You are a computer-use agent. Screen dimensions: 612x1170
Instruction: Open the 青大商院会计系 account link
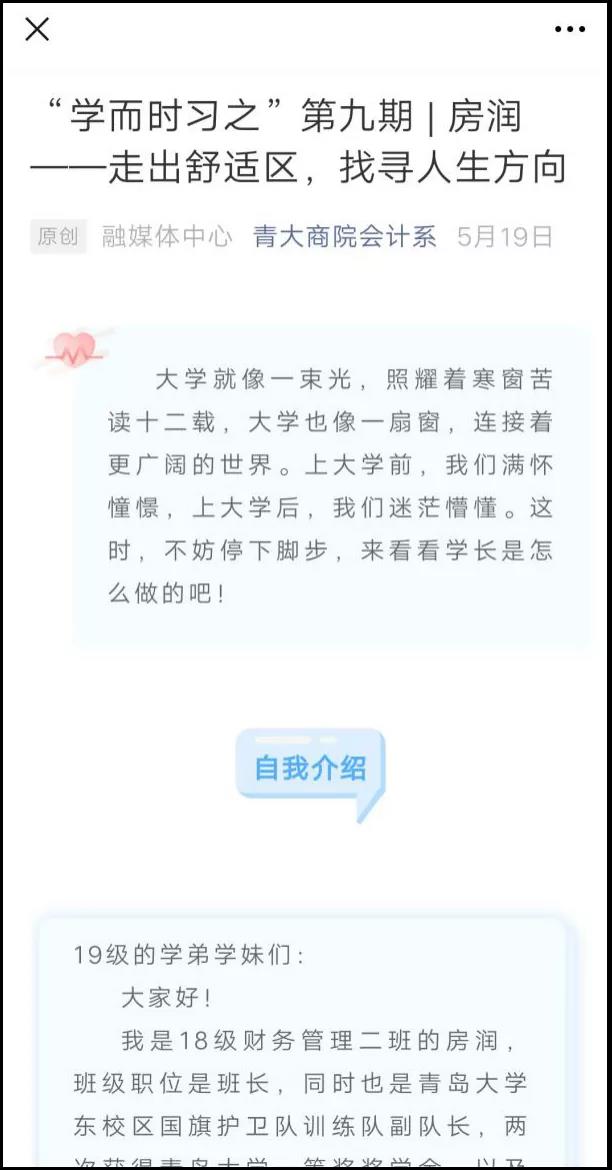(x=344, y=237)
